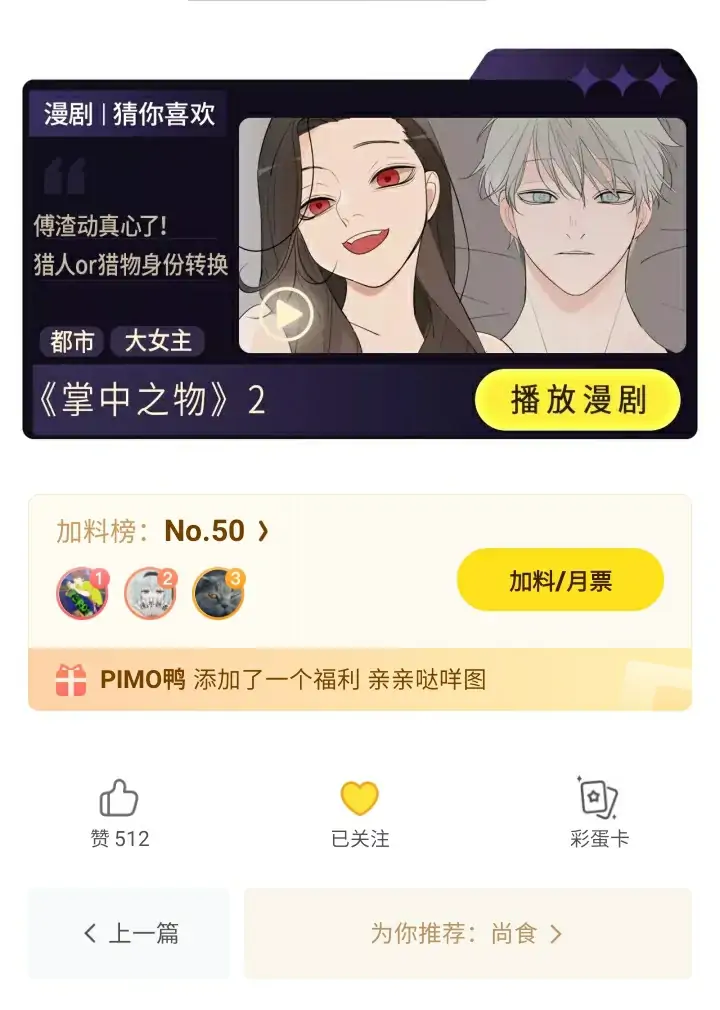This screenshot has width=720, height=1010.
Task: Play the 掌中之物 video preview
Action: click(288, 316)
